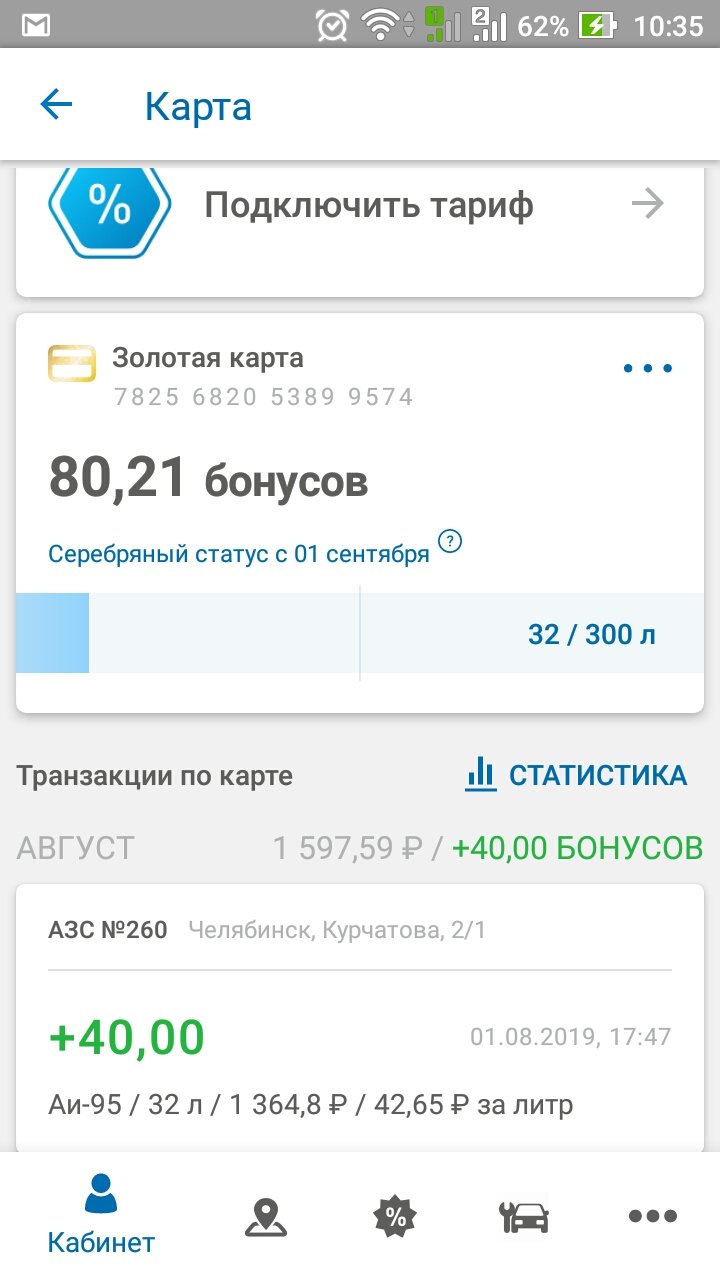Switch to the Кабинет tab
This screenshot has width=720, height=1280.
[x=101, y=1215]
